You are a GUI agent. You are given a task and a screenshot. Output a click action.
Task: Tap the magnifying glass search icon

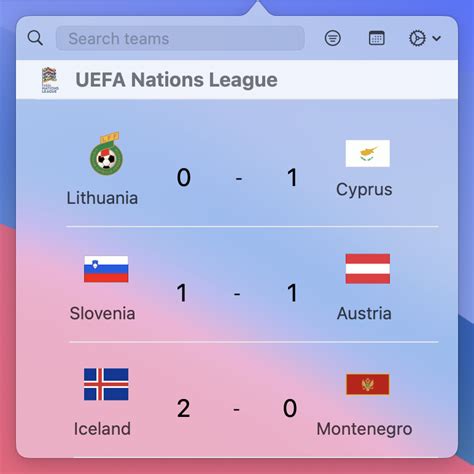[x=35, y=38]
